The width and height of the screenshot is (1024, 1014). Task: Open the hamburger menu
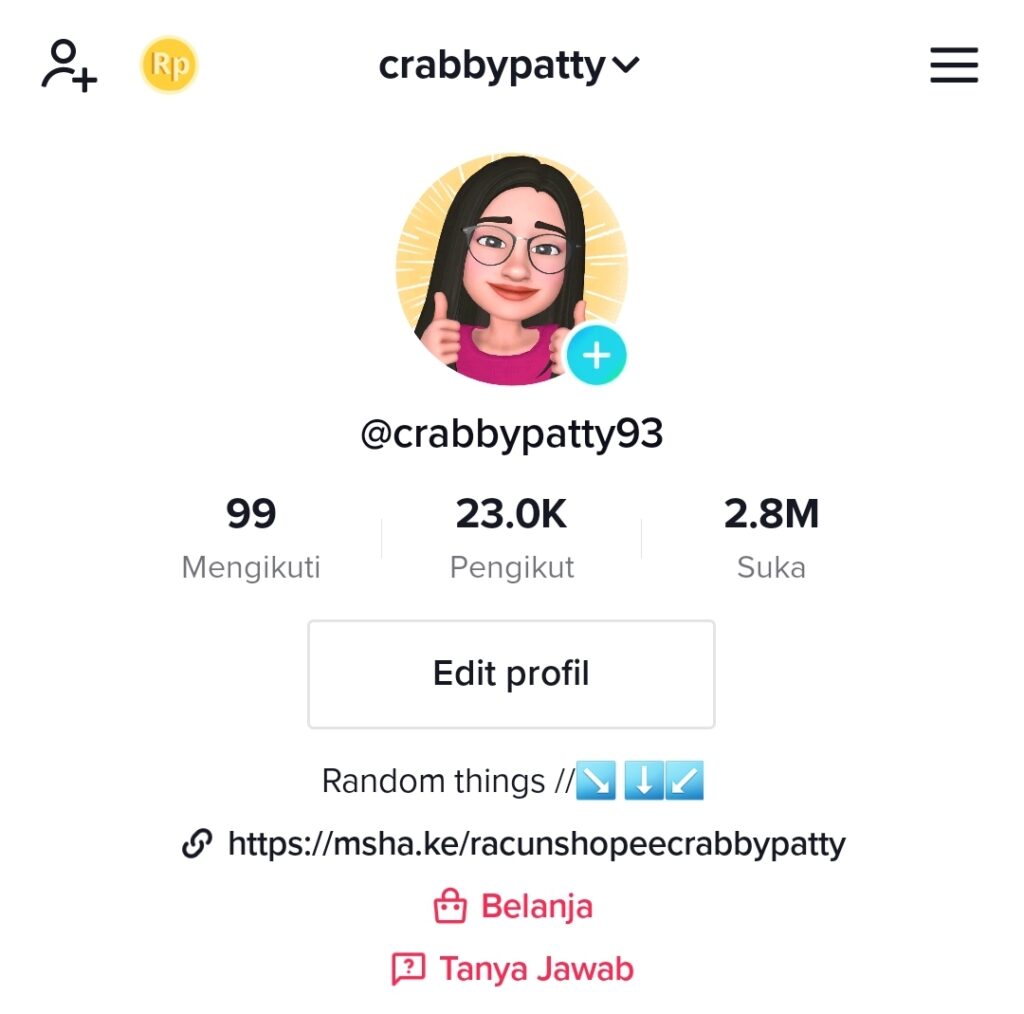[953, 66]
